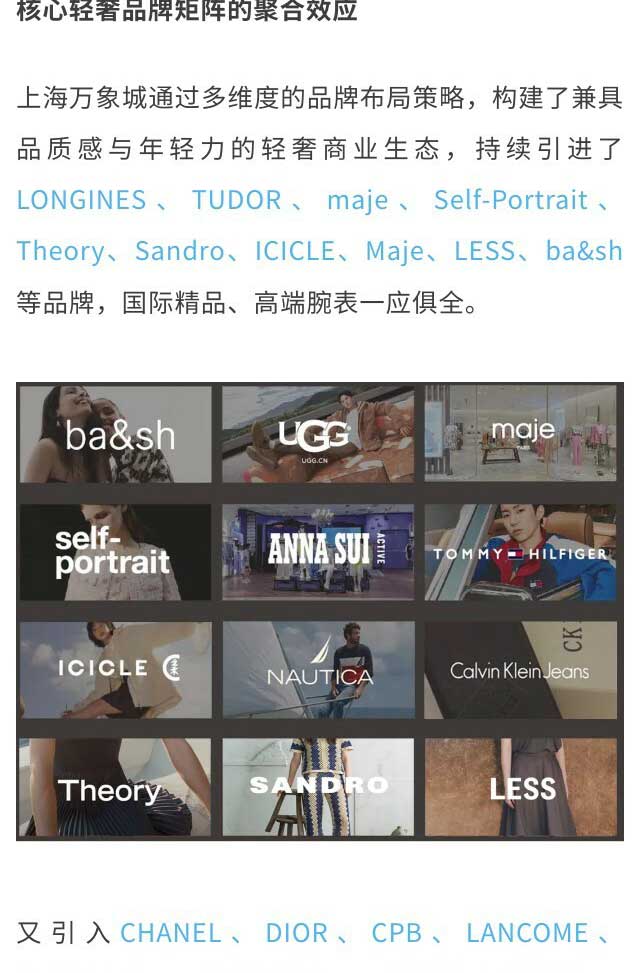
Task: Open the LONGINES brand link
Action: tap(81, 200)
